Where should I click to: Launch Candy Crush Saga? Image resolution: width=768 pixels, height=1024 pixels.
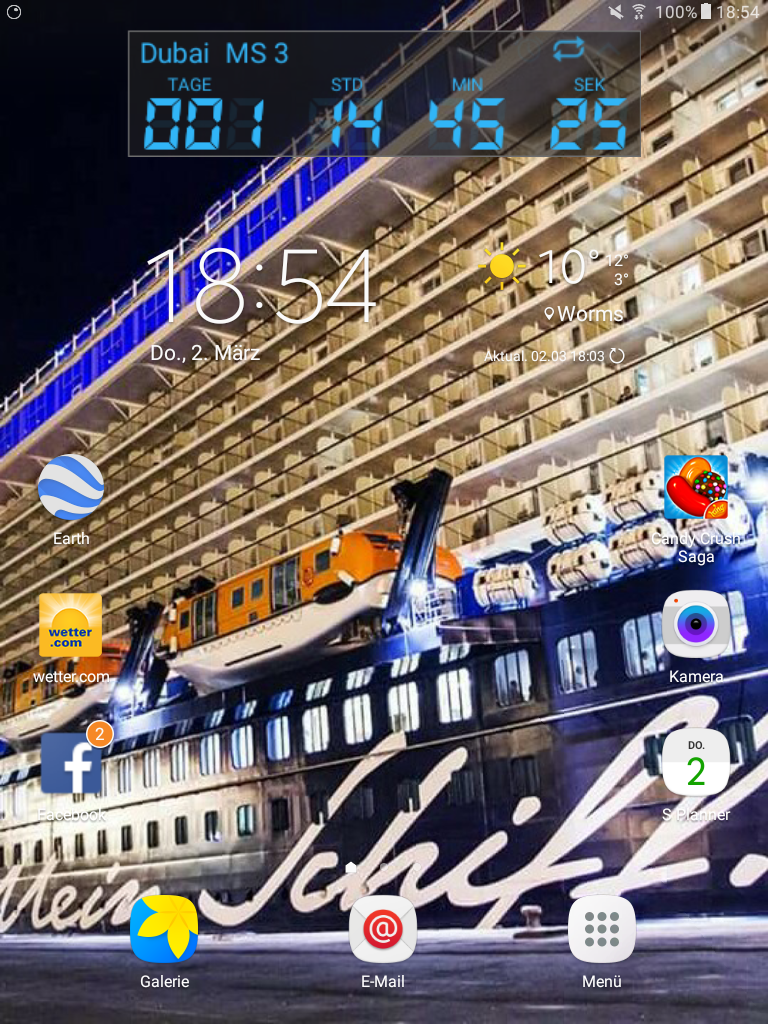pyautogui.click(x=696, y=488)
